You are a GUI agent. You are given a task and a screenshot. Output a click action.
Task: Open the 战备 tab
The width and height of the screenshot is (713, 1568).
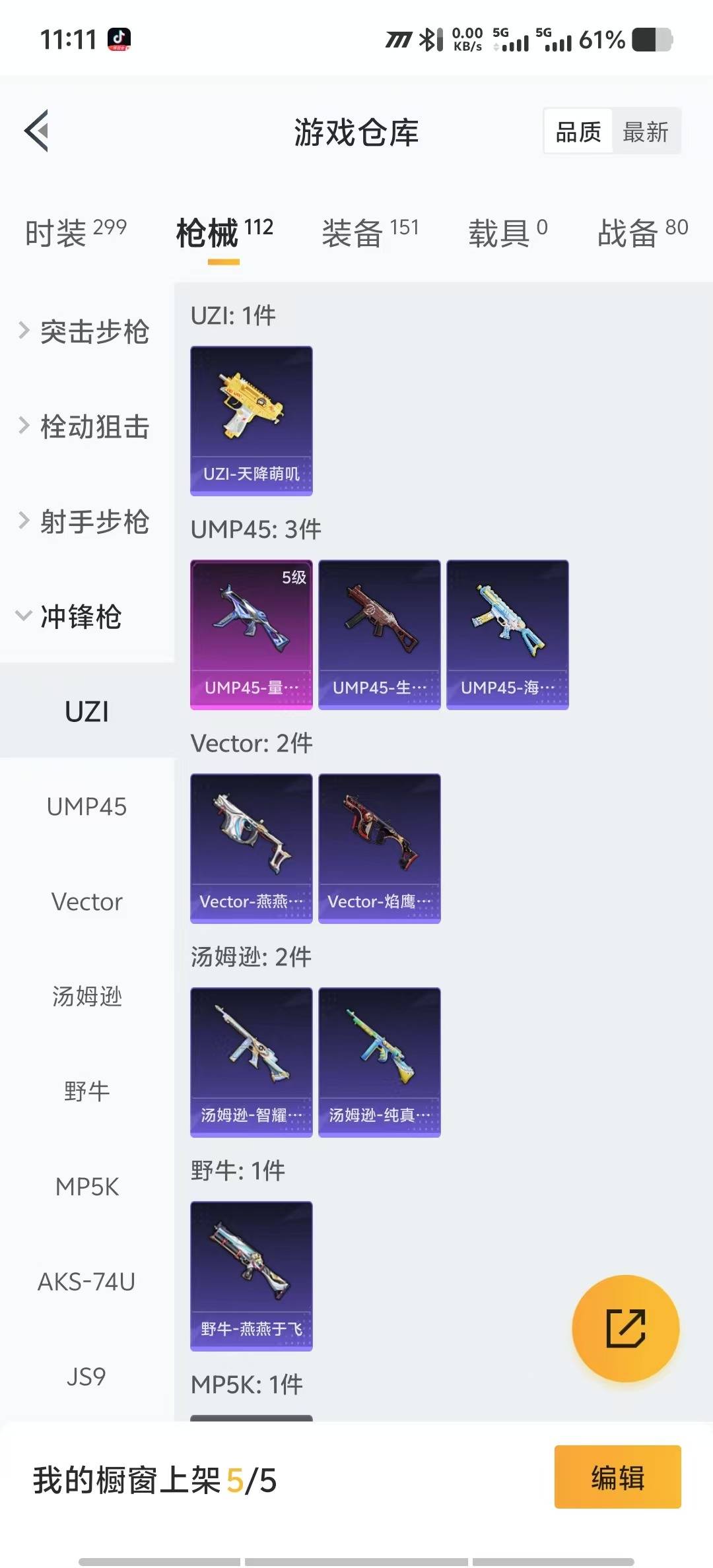[642, 232]
